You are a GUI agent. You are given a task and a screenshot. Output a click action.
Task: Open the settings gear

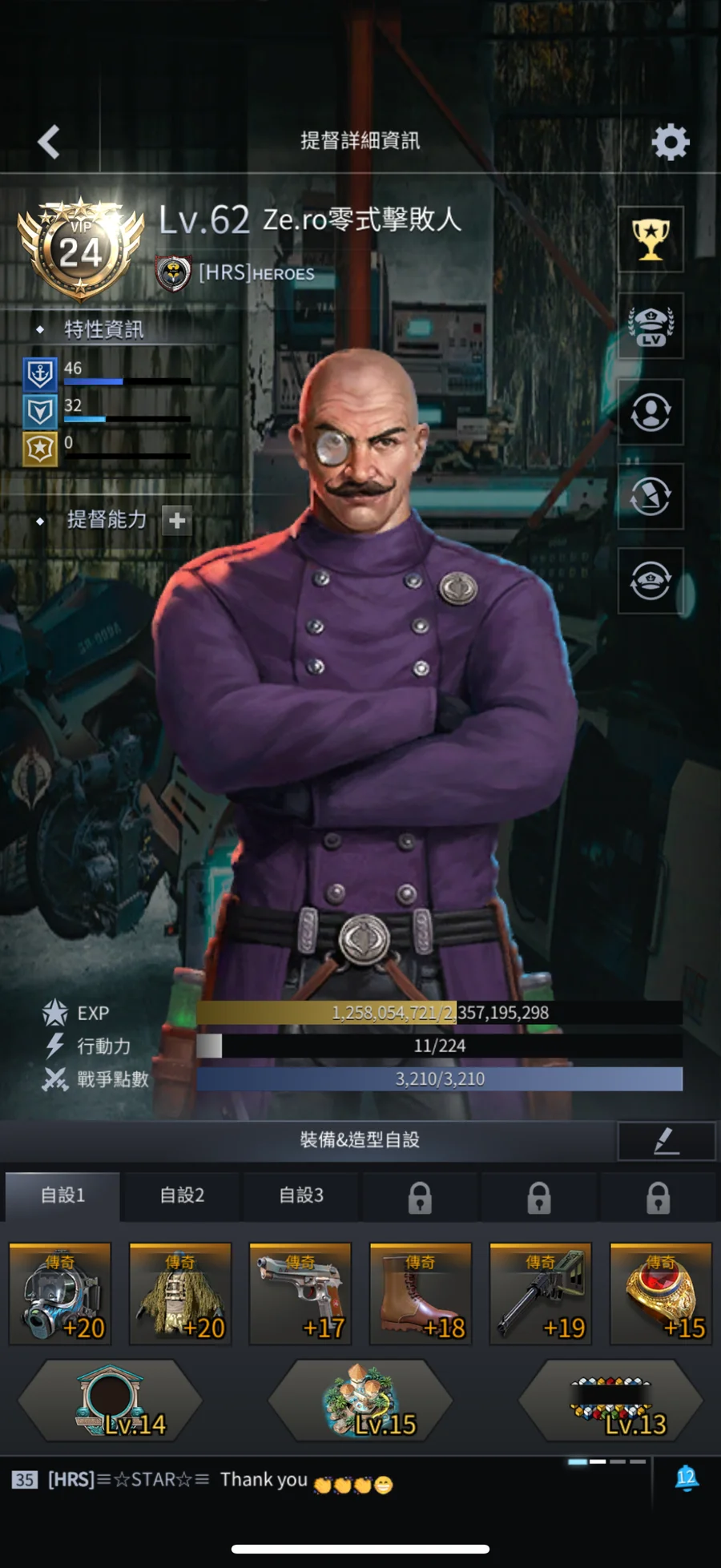coord(670,142)
